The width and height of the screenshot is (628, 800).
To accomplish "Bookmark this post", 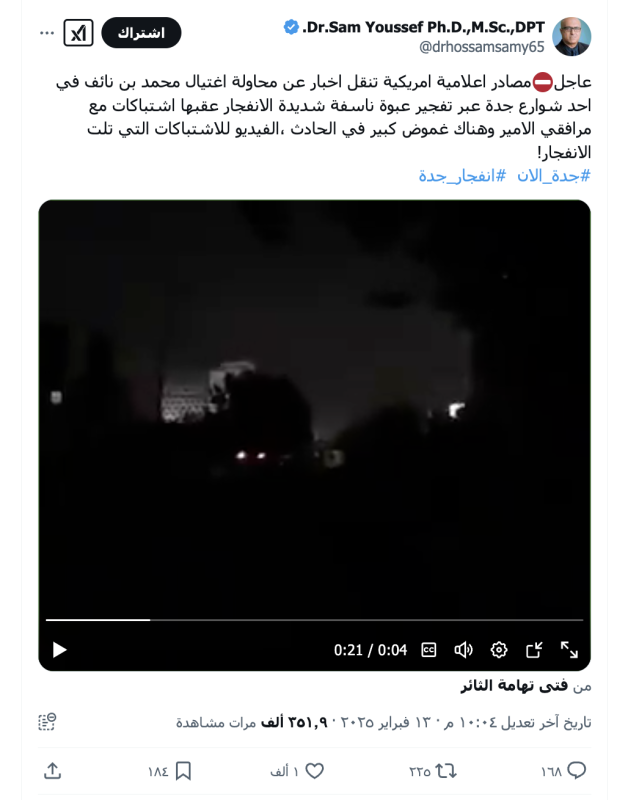I will 183,771.
